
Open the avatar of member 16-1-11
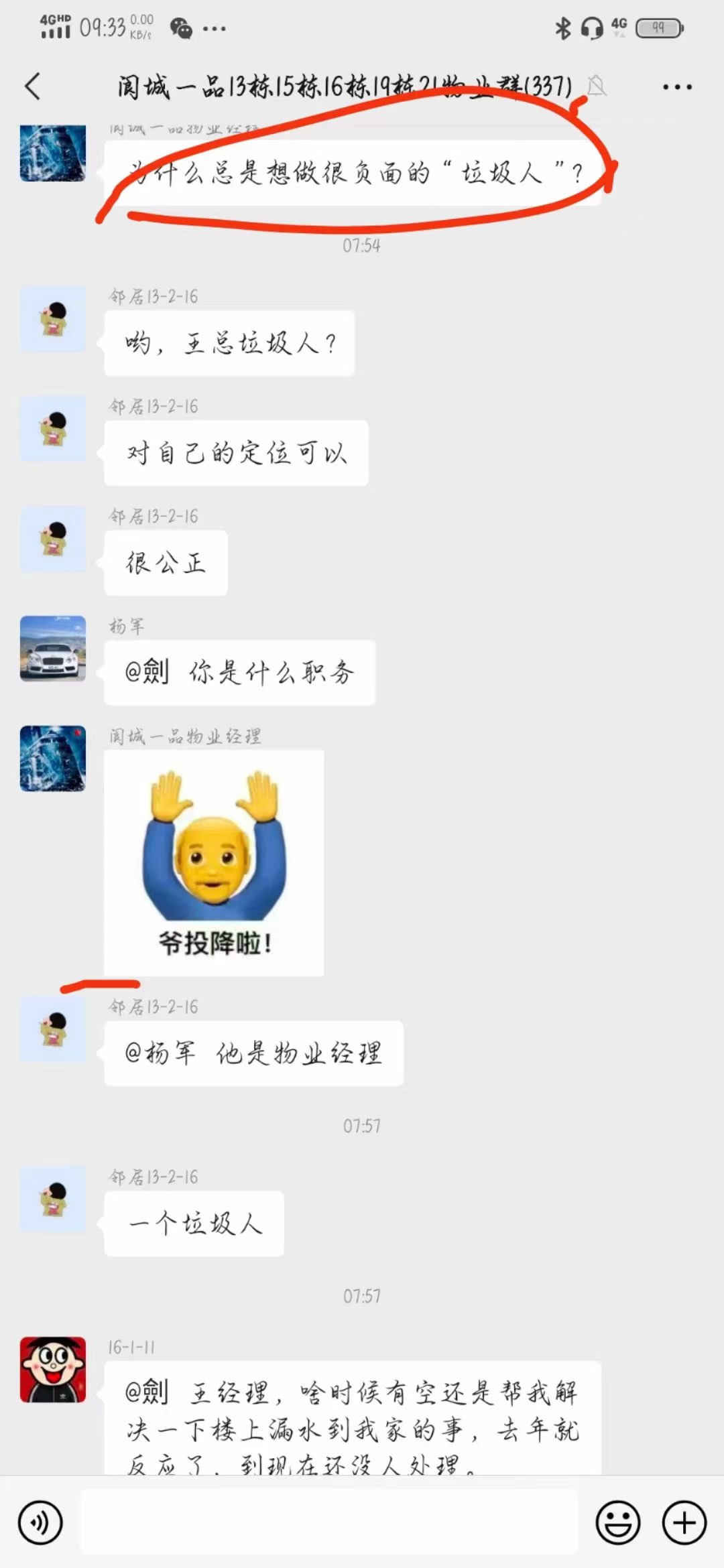[53, 1370]
